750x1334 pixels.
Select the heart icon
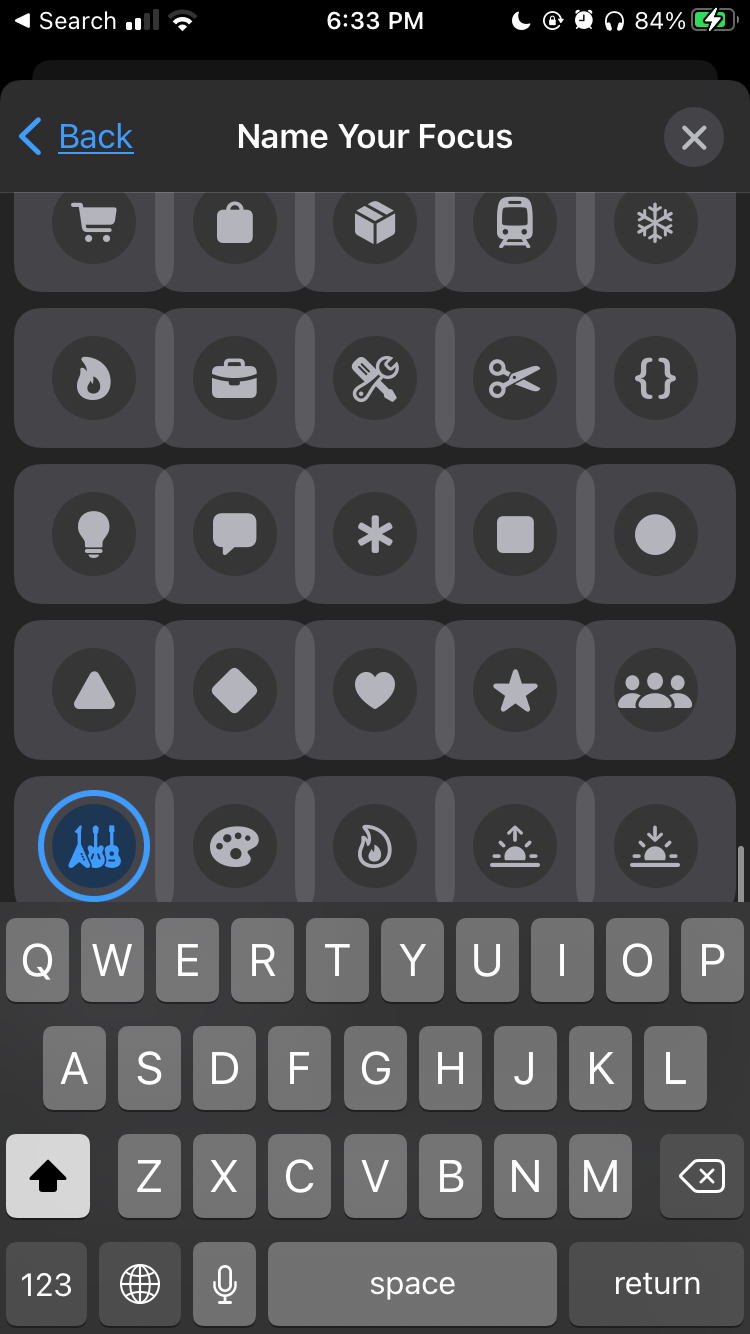click(x=375, y=690)
